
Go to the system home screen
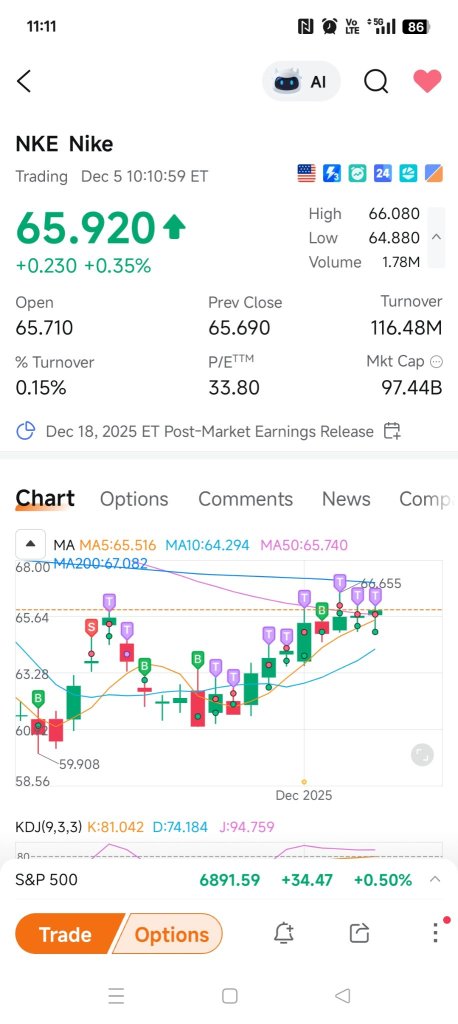(x=229, y=996)
